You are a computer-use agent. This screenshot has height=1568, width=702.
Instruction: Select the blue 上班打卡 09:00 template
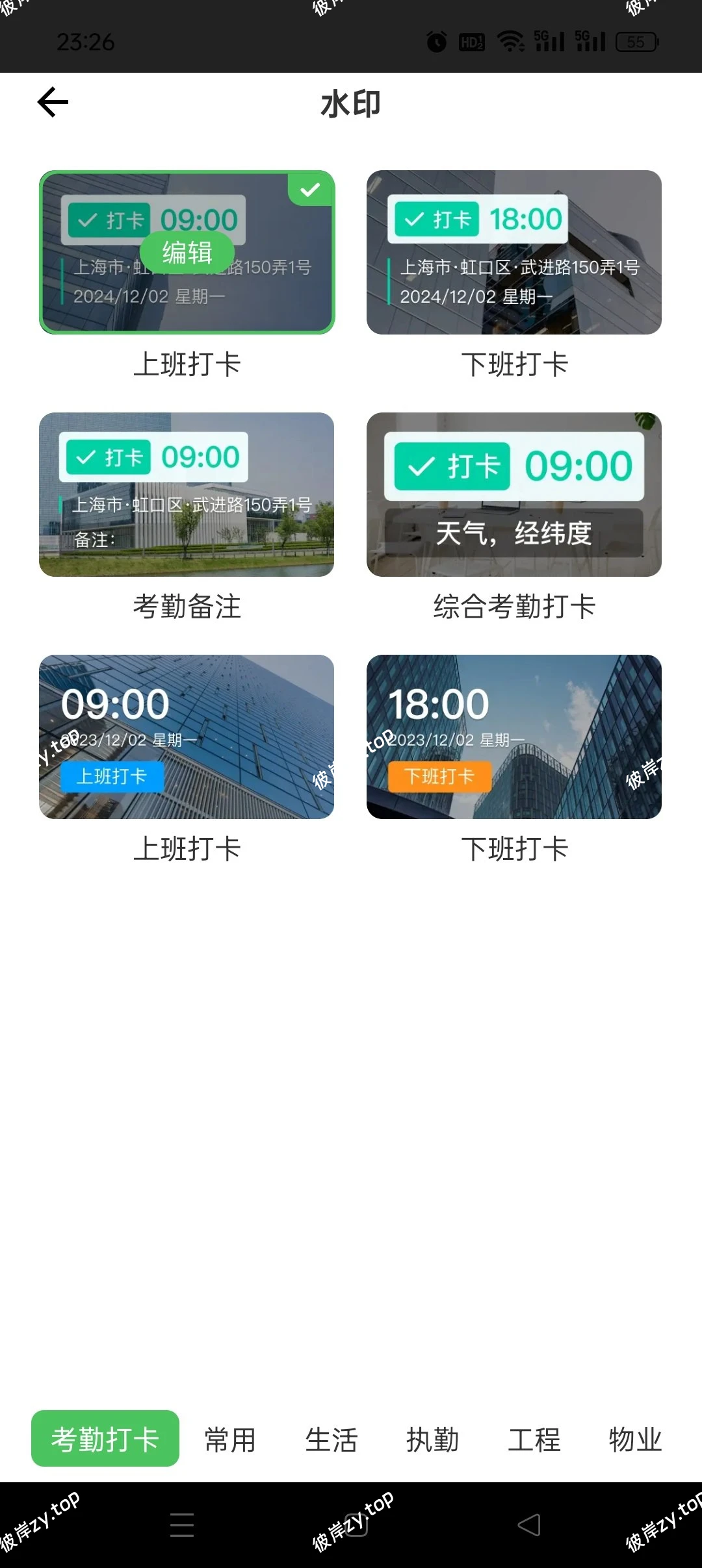coord(187,737)
